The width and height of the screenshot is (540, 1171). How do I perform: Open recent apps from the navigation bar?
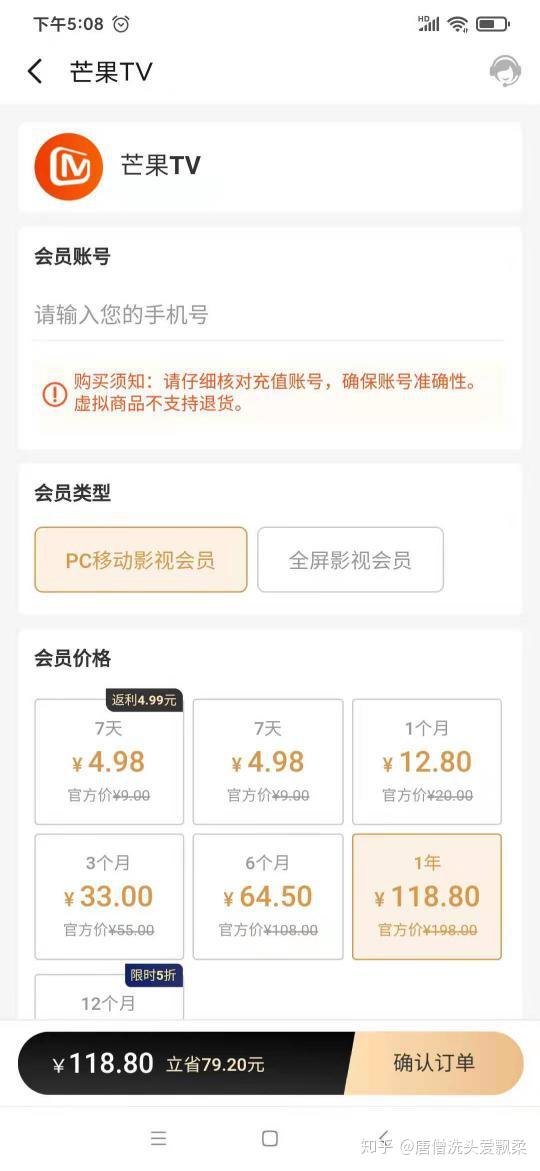click(158, 1138)
